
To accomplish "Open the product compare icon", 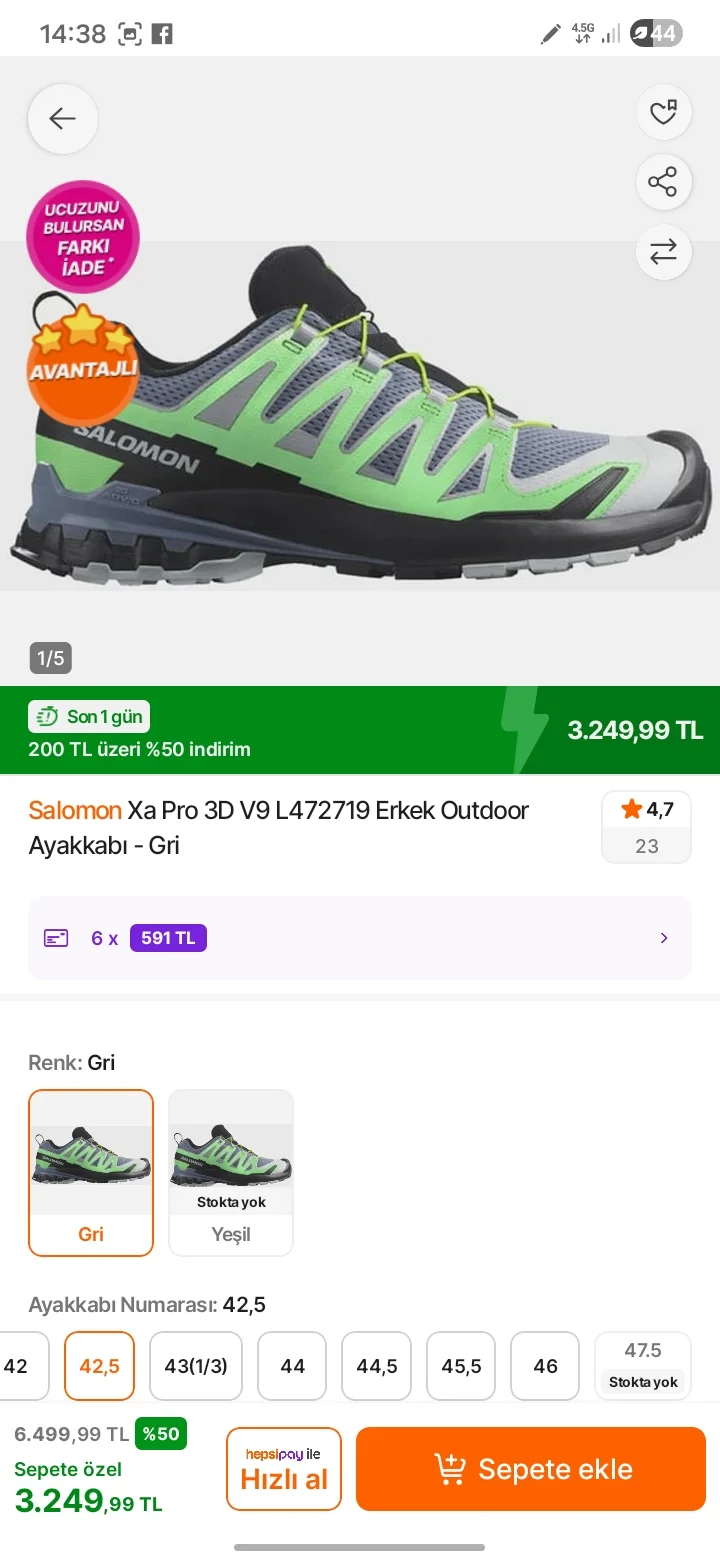I will (664, 252).
